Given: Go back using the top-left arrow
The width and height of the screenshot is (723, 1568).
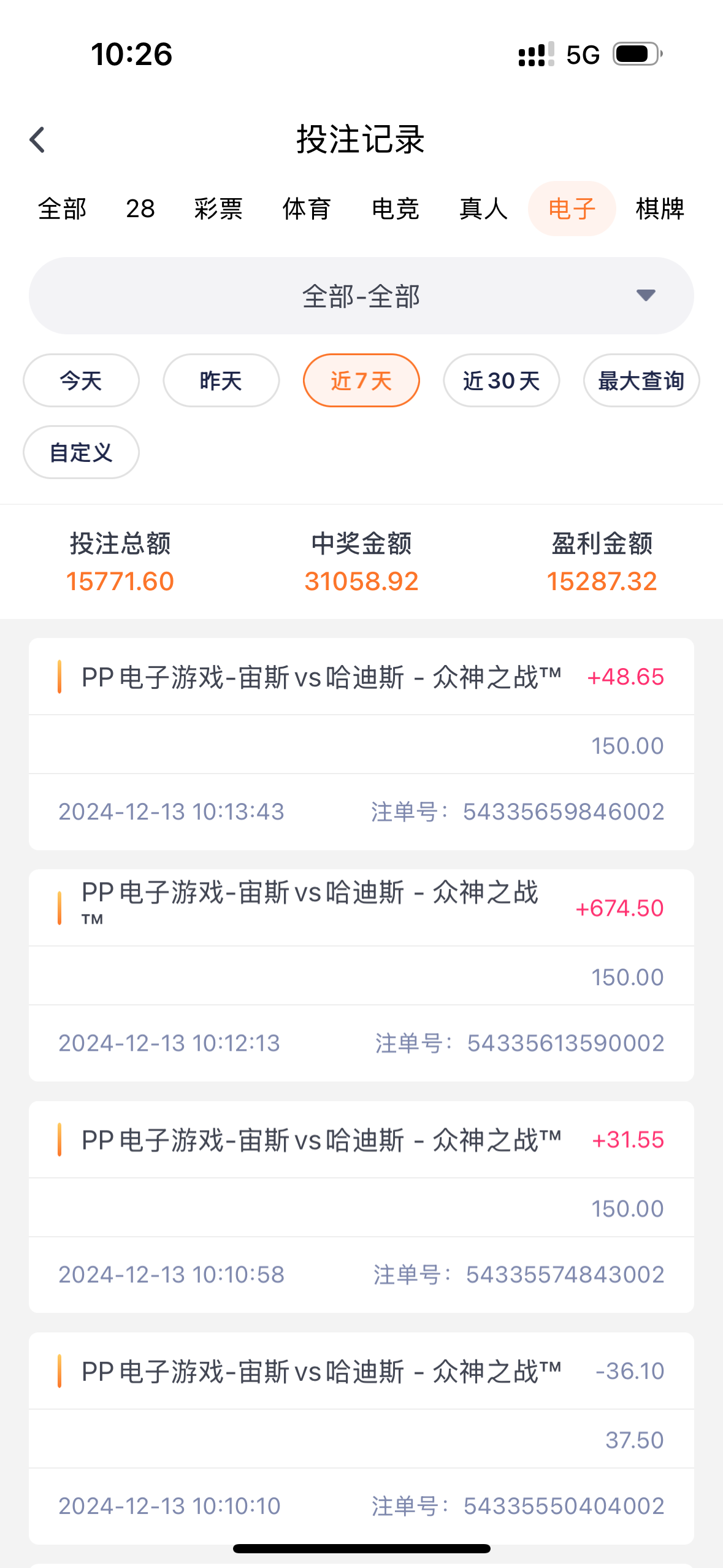Looking at the screenshot, I should [37, 140].
